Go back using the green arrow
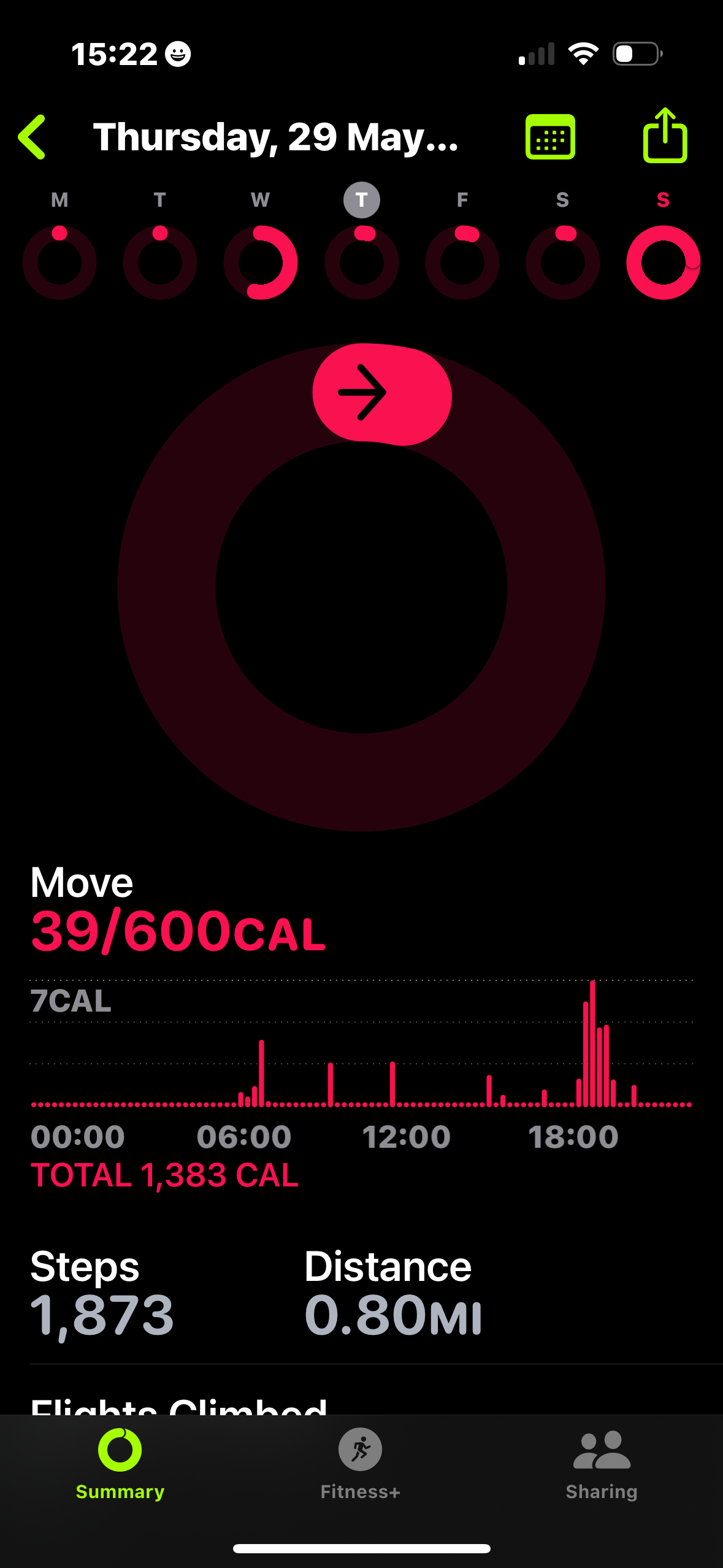Image resolution: width=723 pixels, height=1568 pixels. pos(32,137)
